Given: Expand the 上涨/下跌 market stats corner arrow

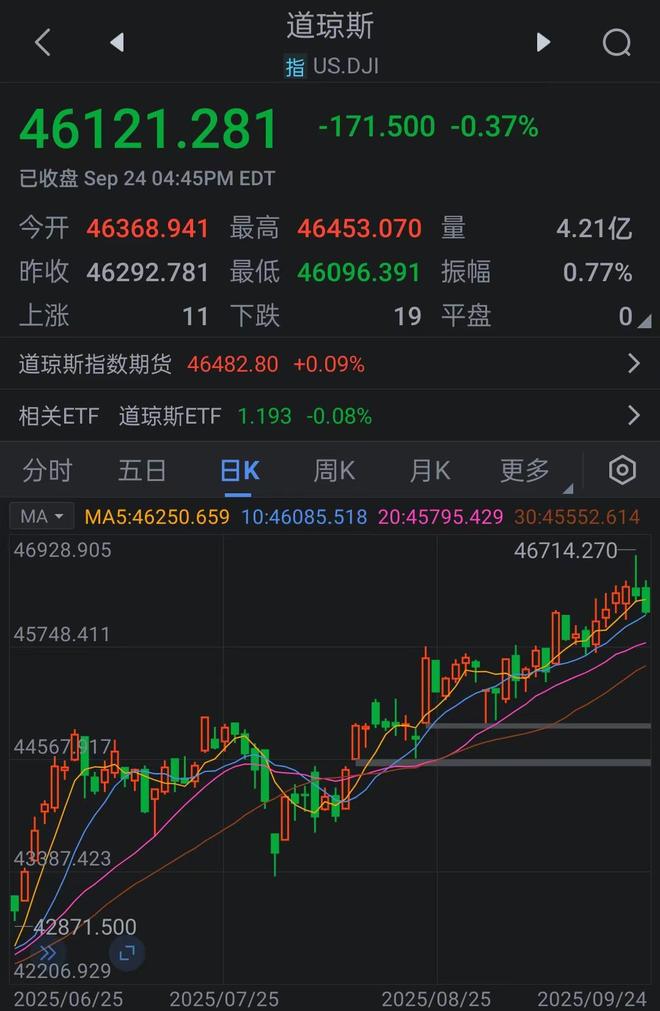Looking at the screenshot, I should 644,321.
